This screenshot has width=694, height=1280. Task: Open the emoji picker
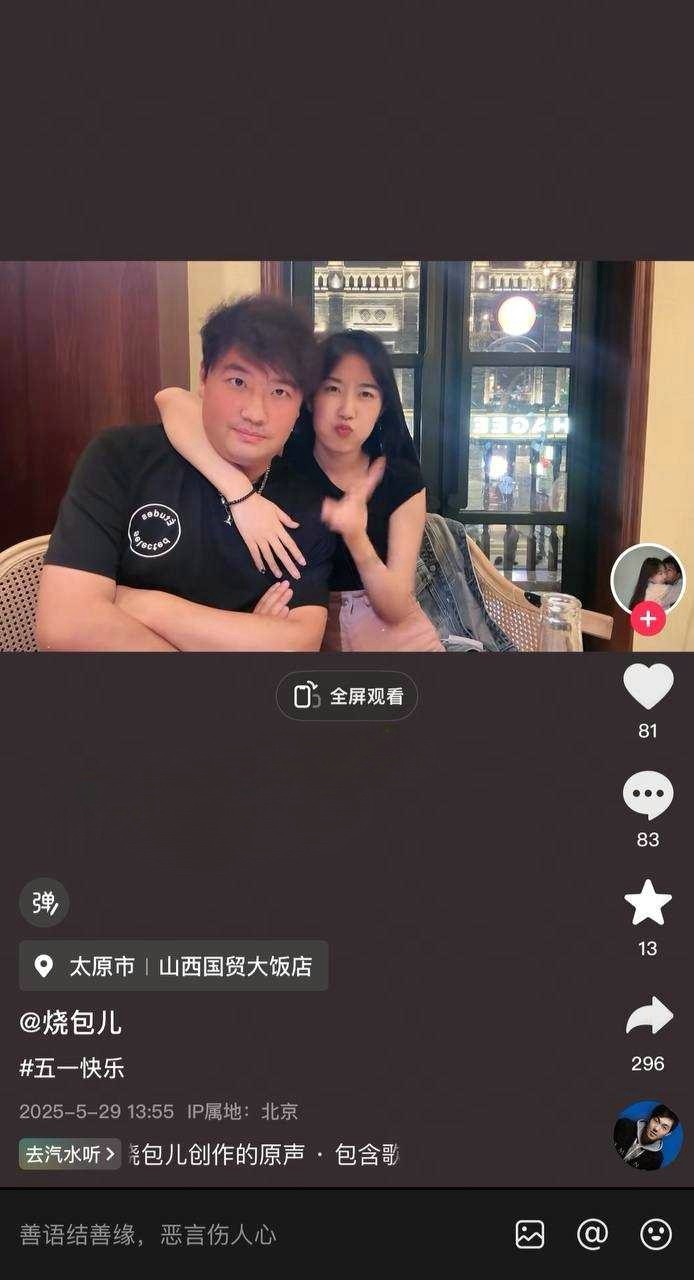tap(655, 1235)
